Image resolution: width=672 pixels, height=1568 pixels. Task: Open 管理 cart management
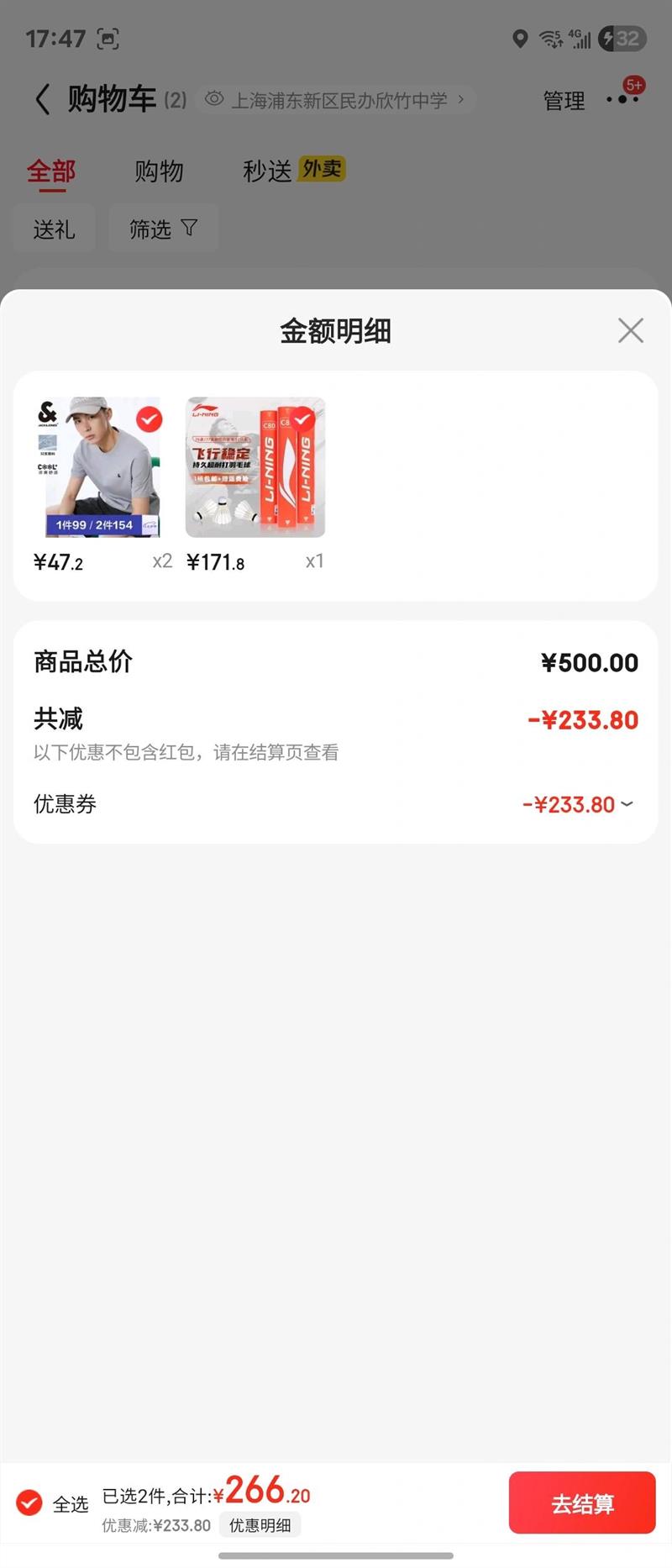click(564, 101)
